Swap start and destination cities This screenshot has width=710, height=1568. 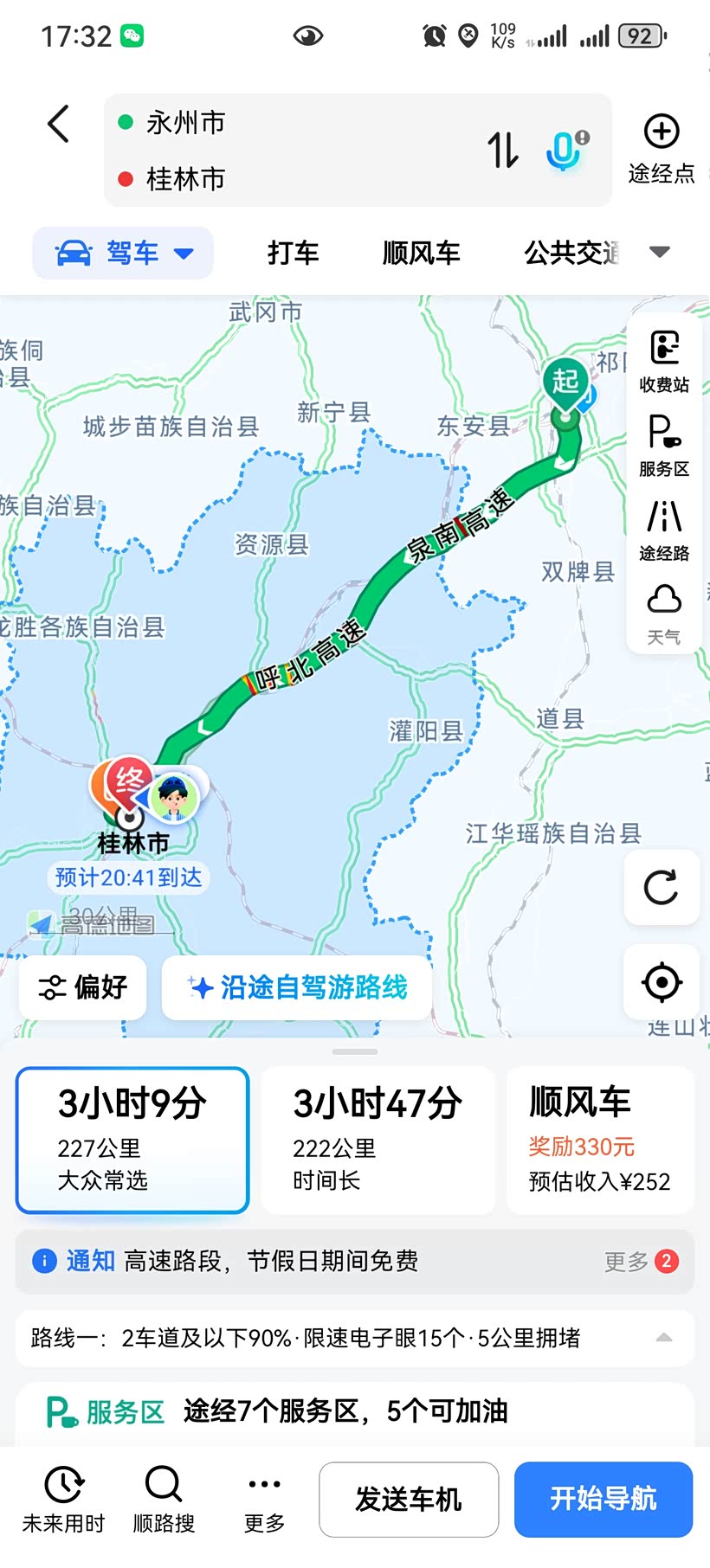click(502, 150)
